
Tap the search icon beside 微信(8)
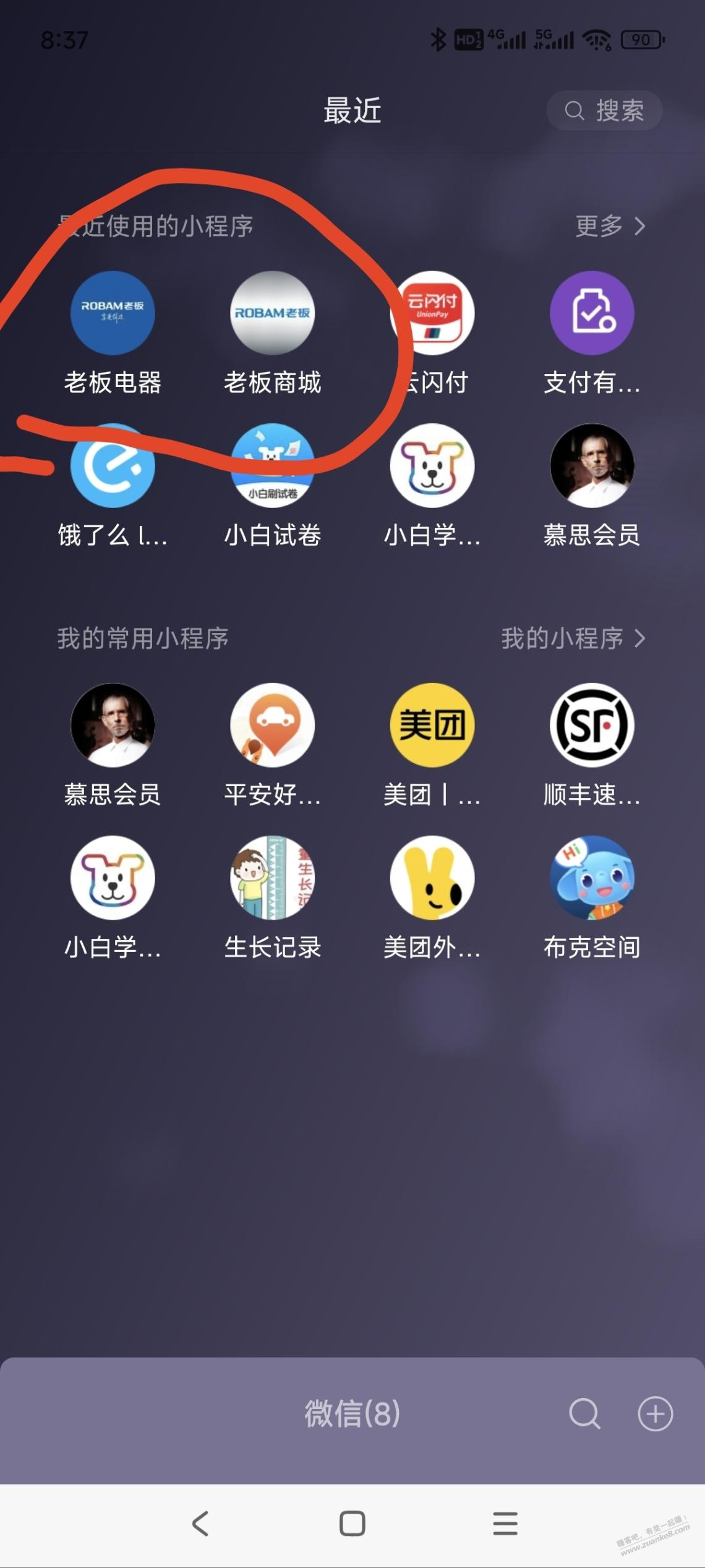coord(584,1413)
